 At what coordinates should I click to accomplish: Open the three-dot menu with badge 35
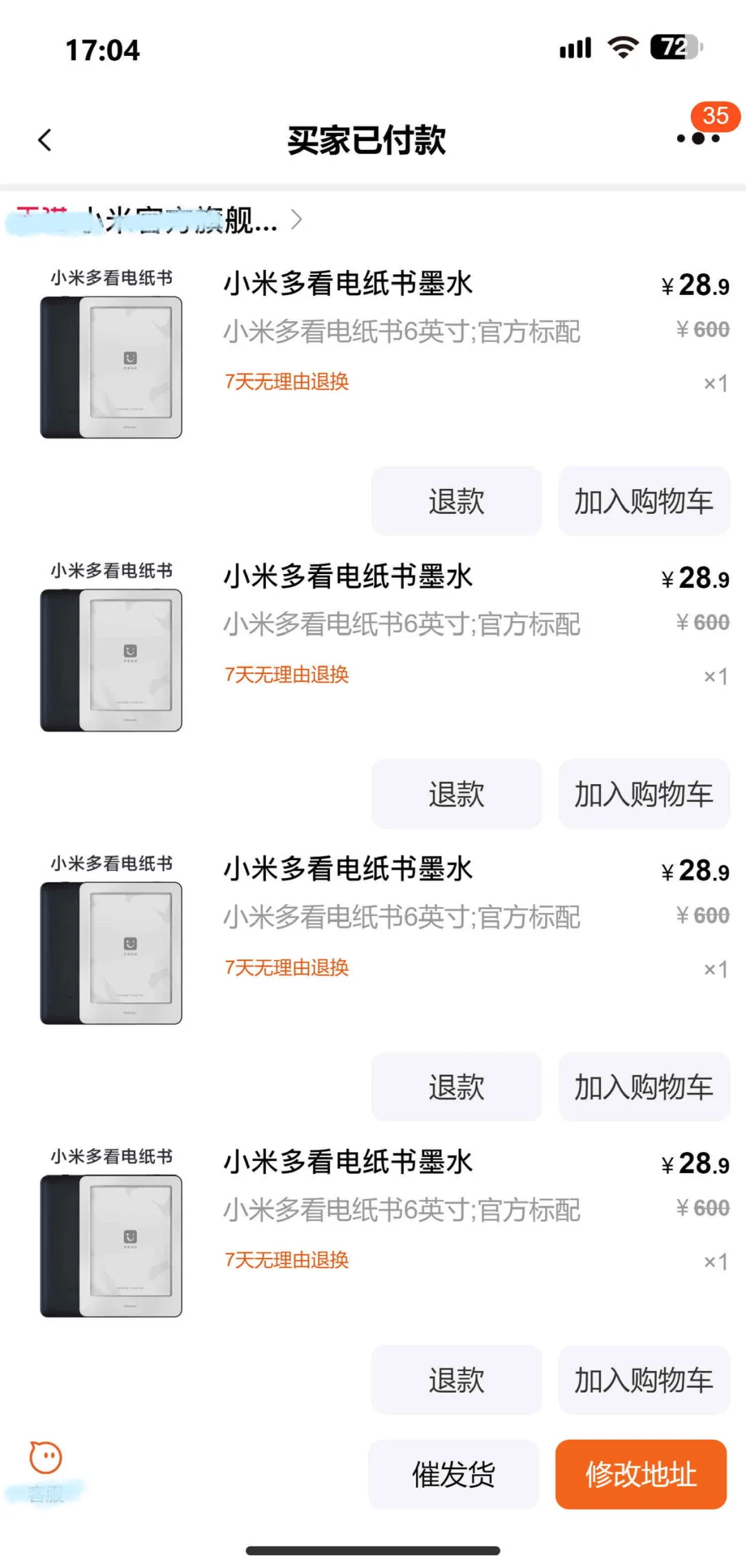pyautogui.click(x=698, y=138)
